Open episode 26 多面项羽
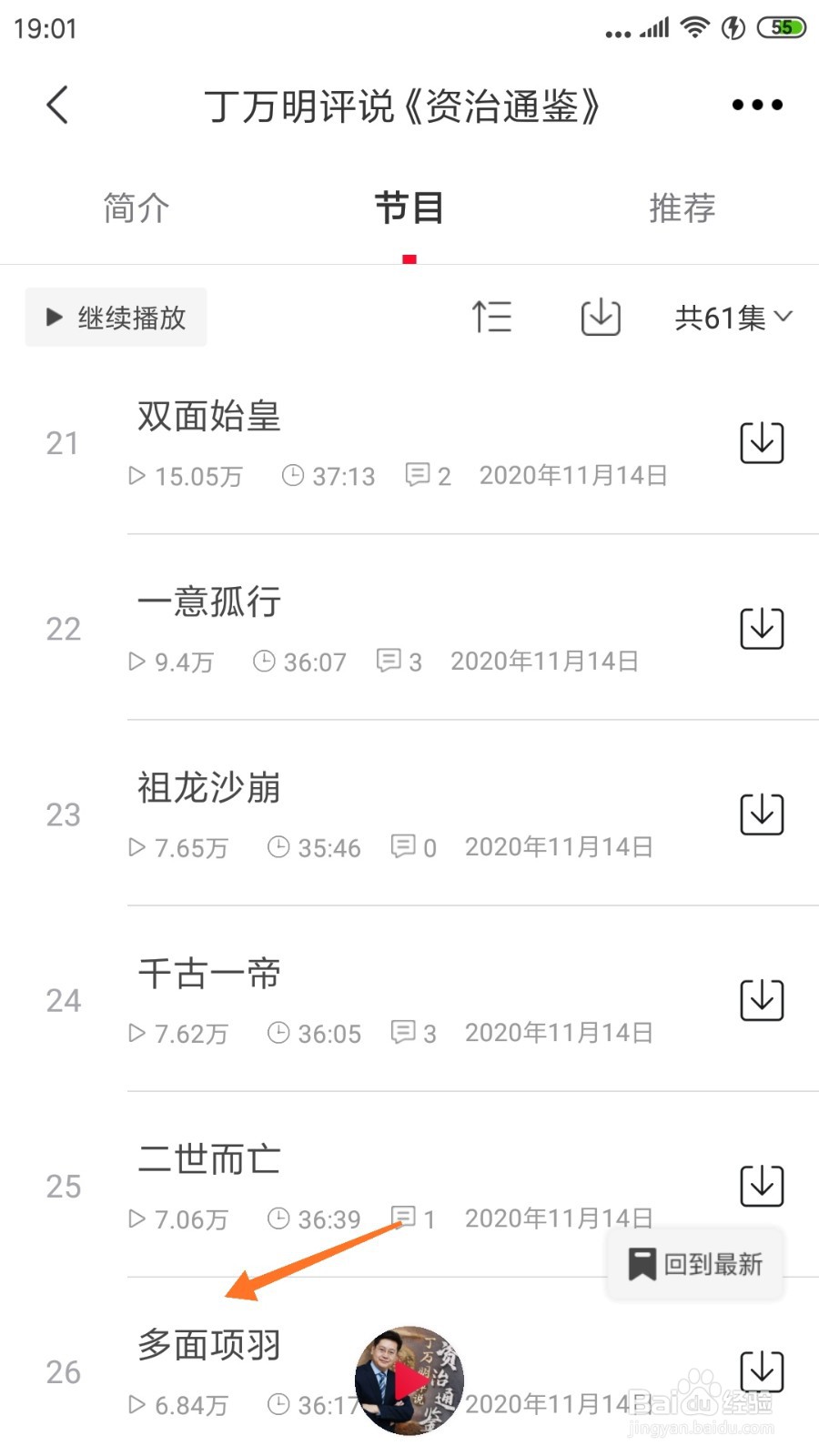 (208, 1344)
